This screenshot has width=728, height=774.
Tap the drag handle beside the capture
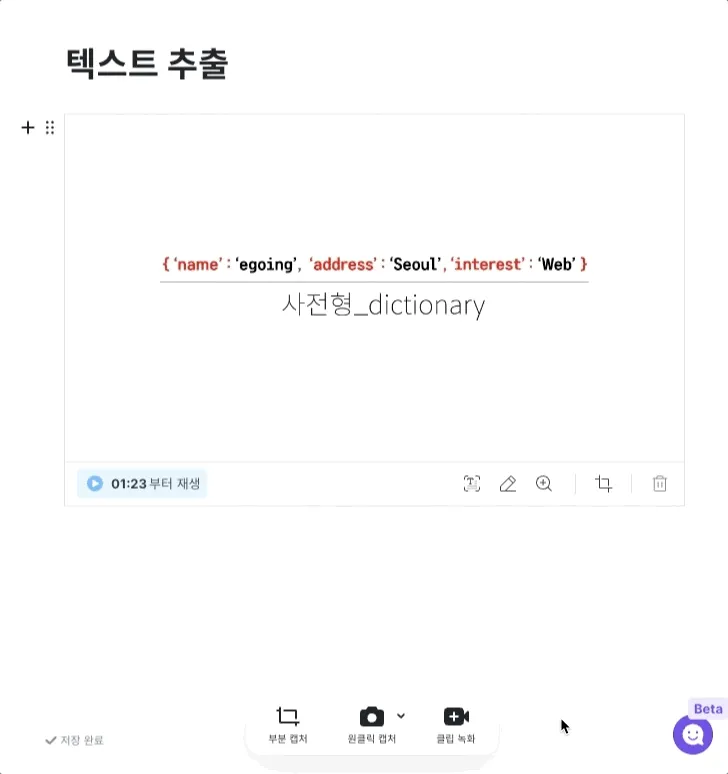pyautogui.click(x=50, y=127)
